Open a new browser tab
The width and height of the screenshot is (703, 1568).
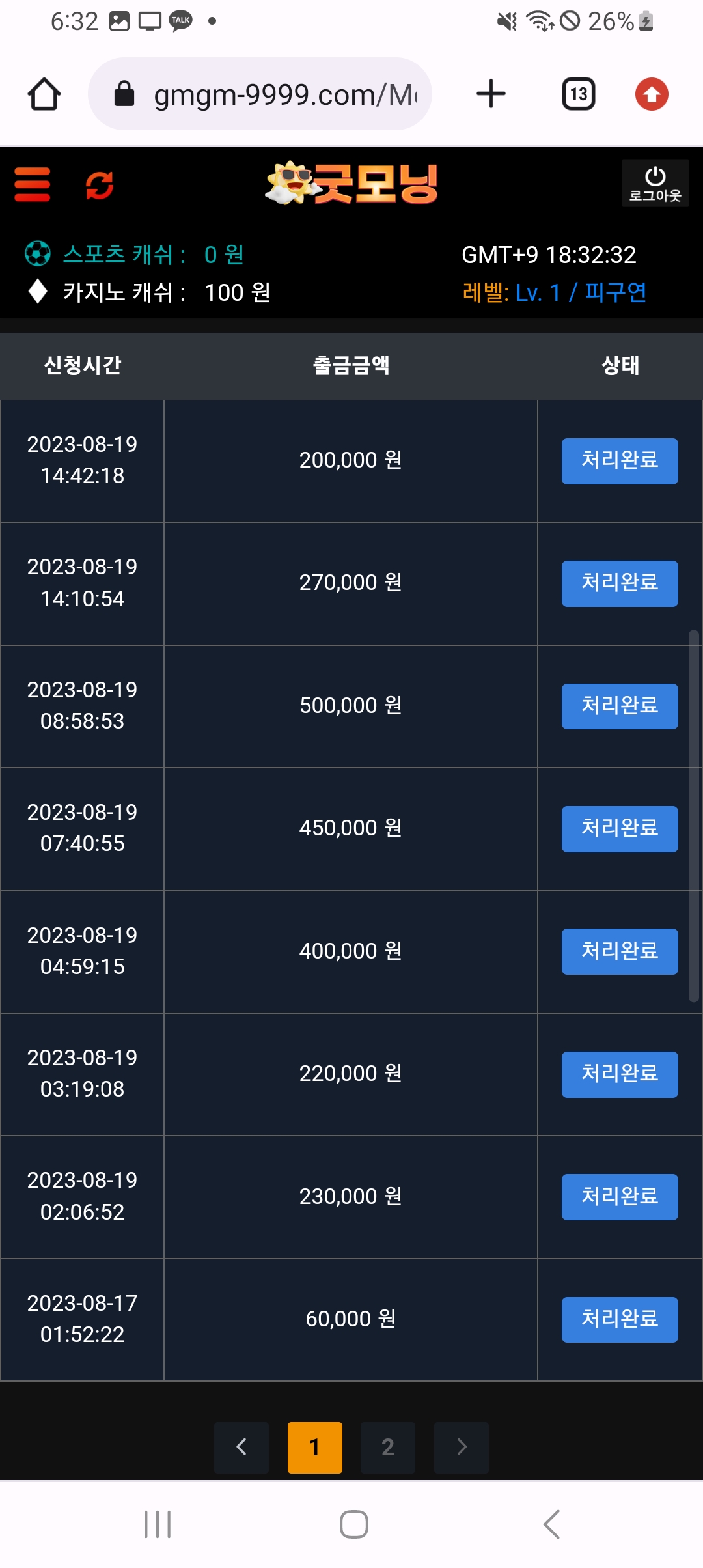[491, 94]
